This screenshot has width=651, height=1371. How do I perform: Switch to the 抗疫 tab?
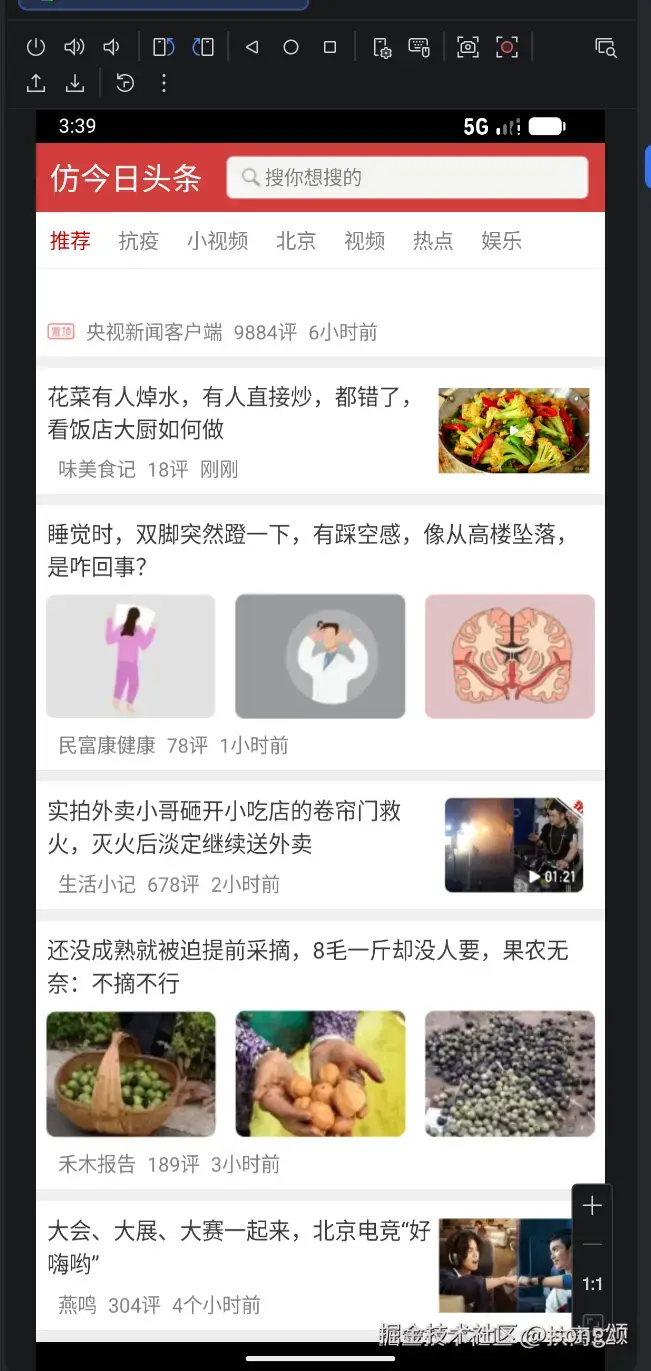pos(138,241)
